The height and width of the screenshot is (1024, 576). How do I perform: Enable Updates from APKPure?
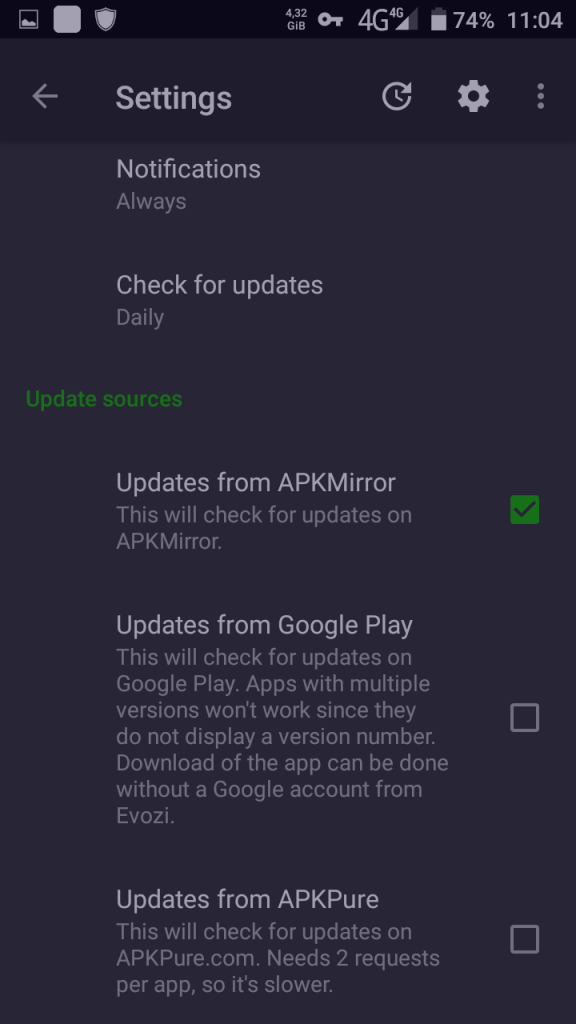point(524,939)
